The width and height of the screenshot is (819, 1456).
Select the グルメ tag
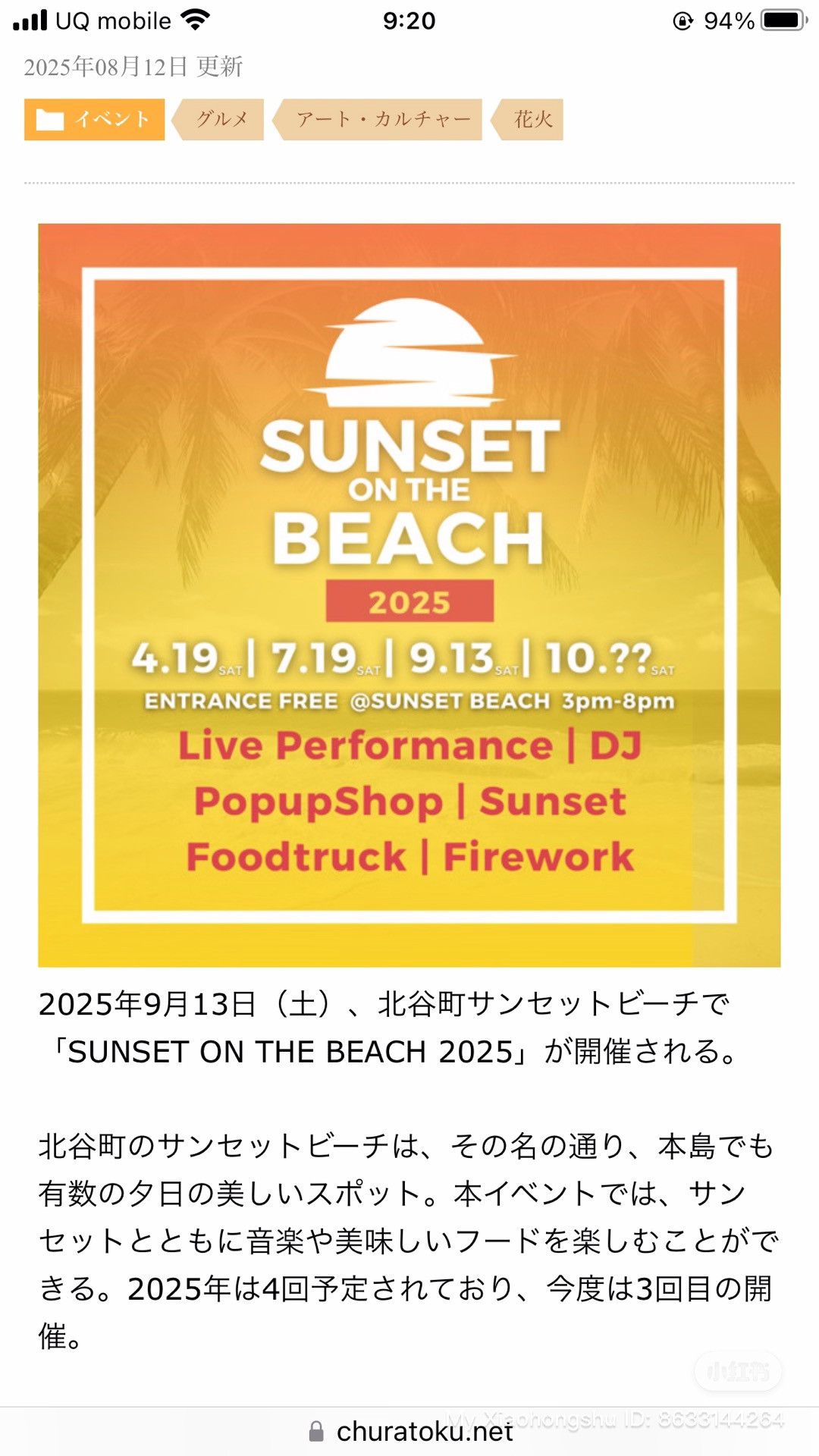coord(218,120)
